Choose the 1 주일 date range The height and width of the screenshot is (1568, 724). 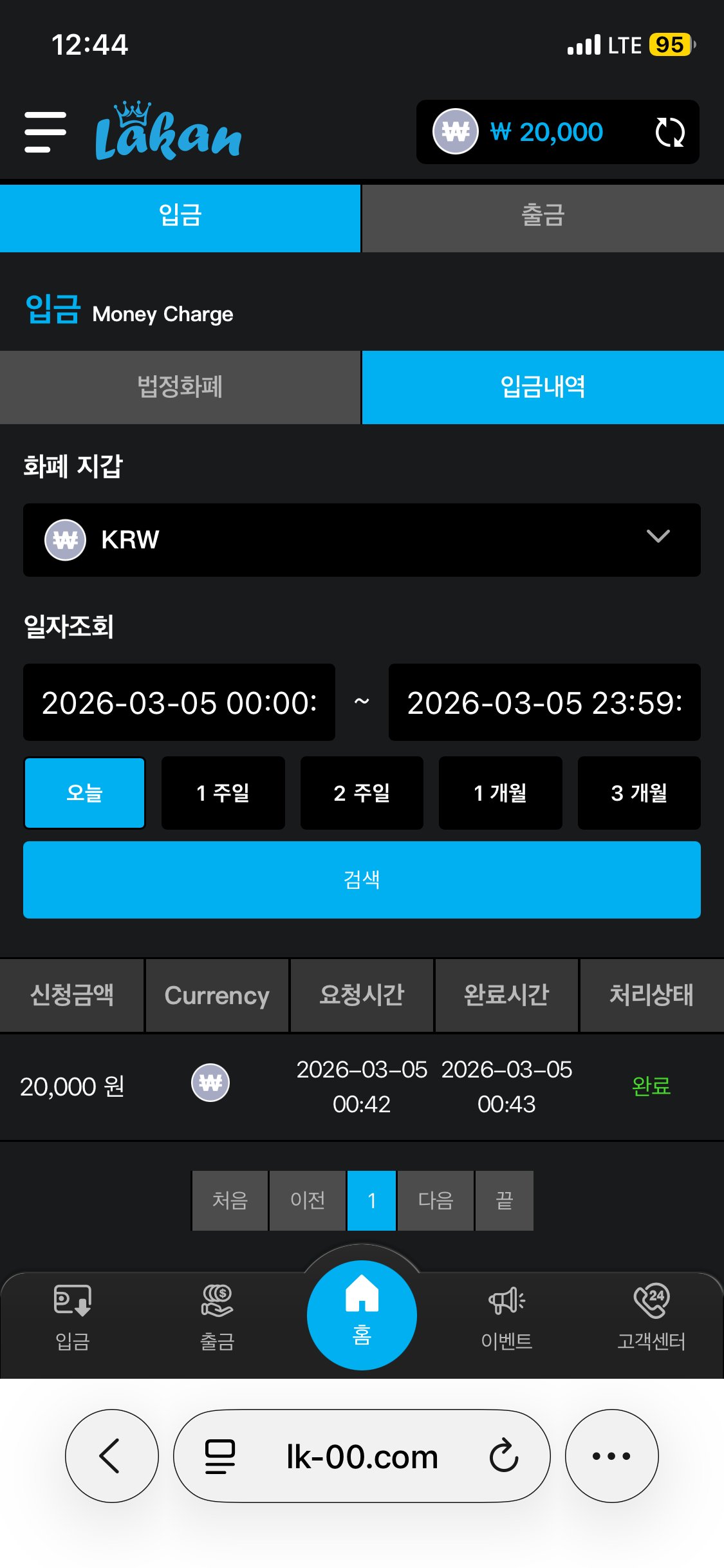tap(223, 793)
